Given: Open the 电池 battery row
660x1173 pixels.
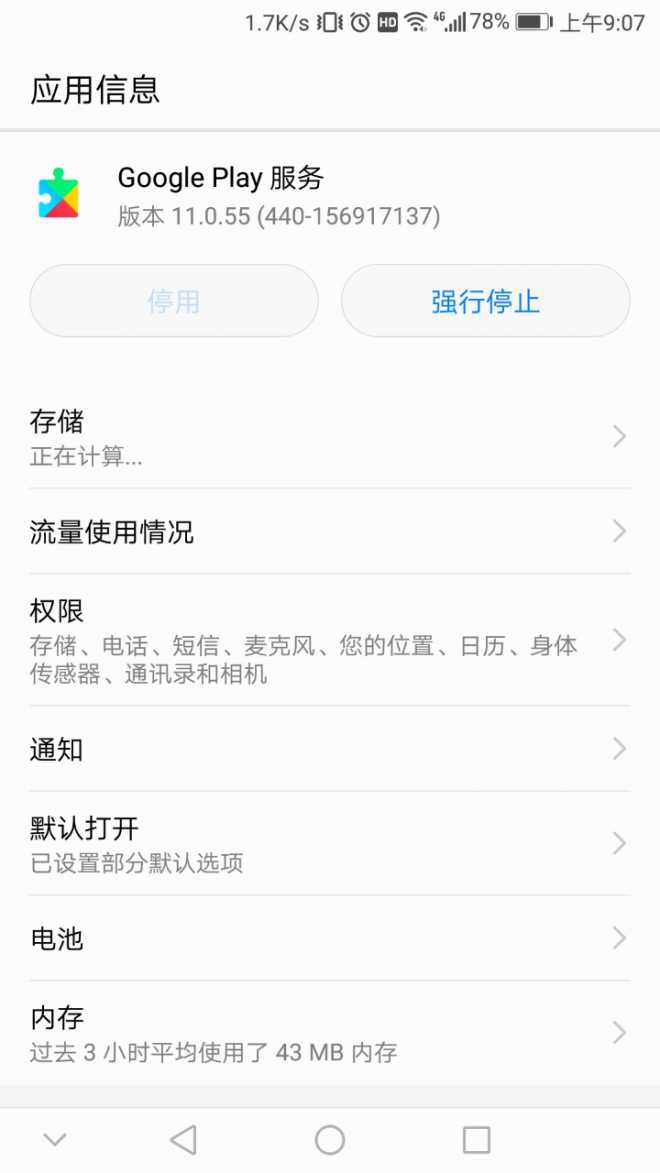Looking at the screenshot, I should click(329, 938).
